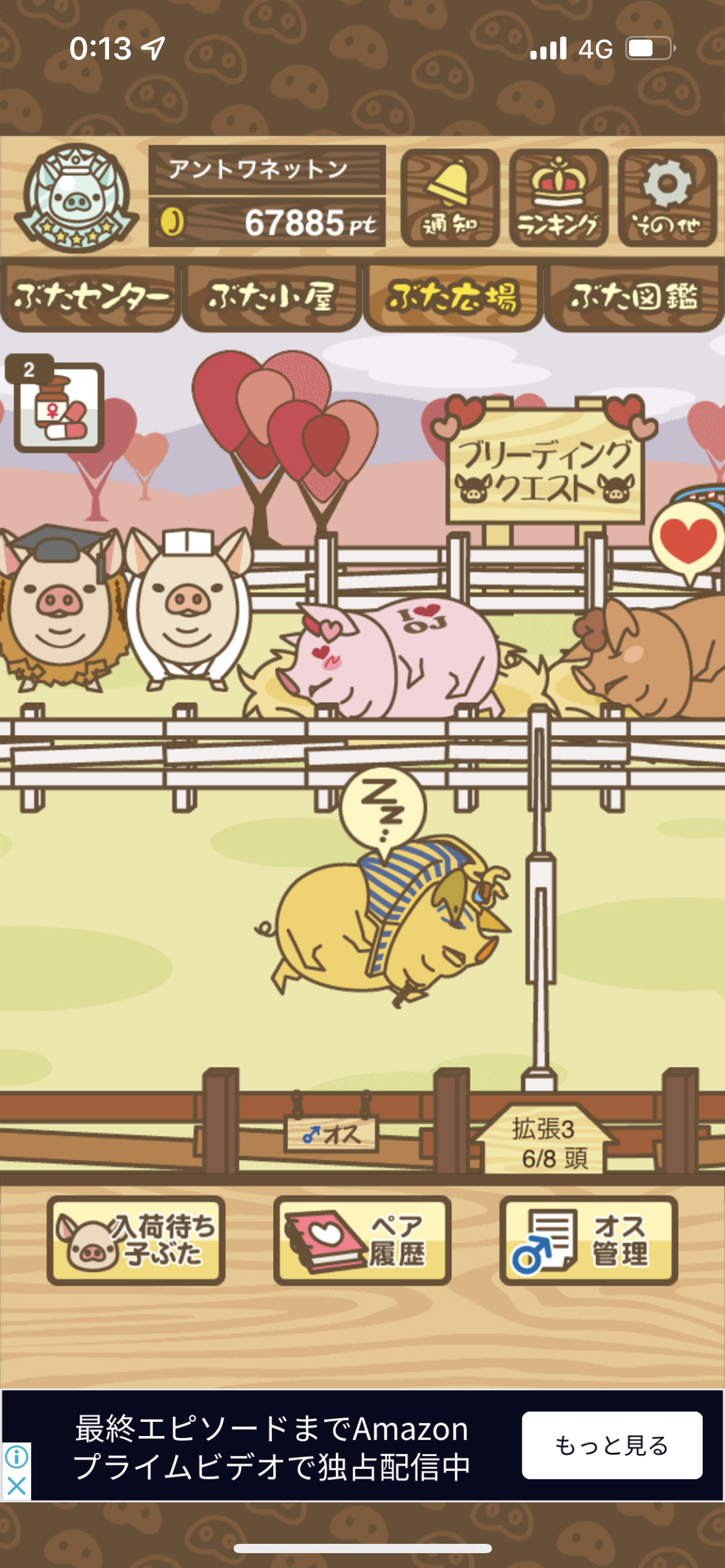725x1568 pixels.
Task: Open the ぶた図鑑 tab
Action: (x=635, y=298)
